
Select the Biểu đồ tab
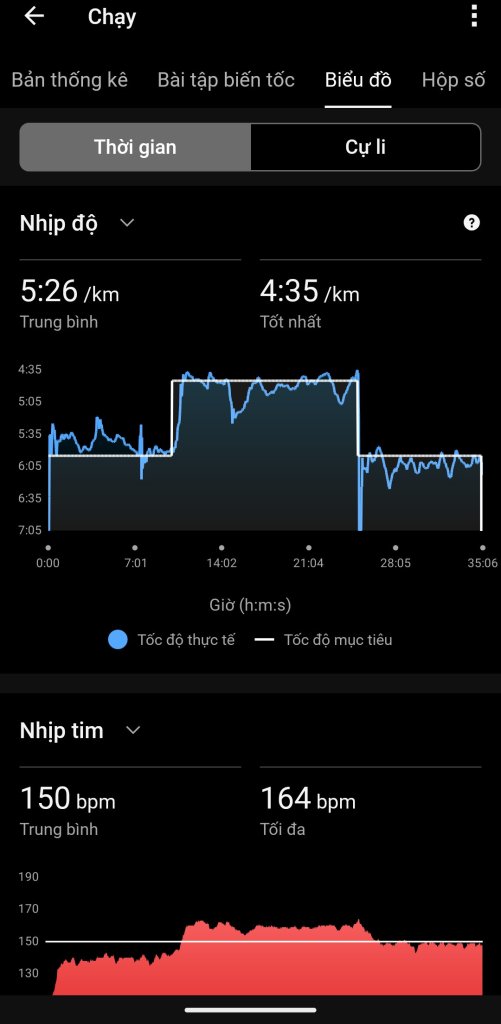coord(358,80)
